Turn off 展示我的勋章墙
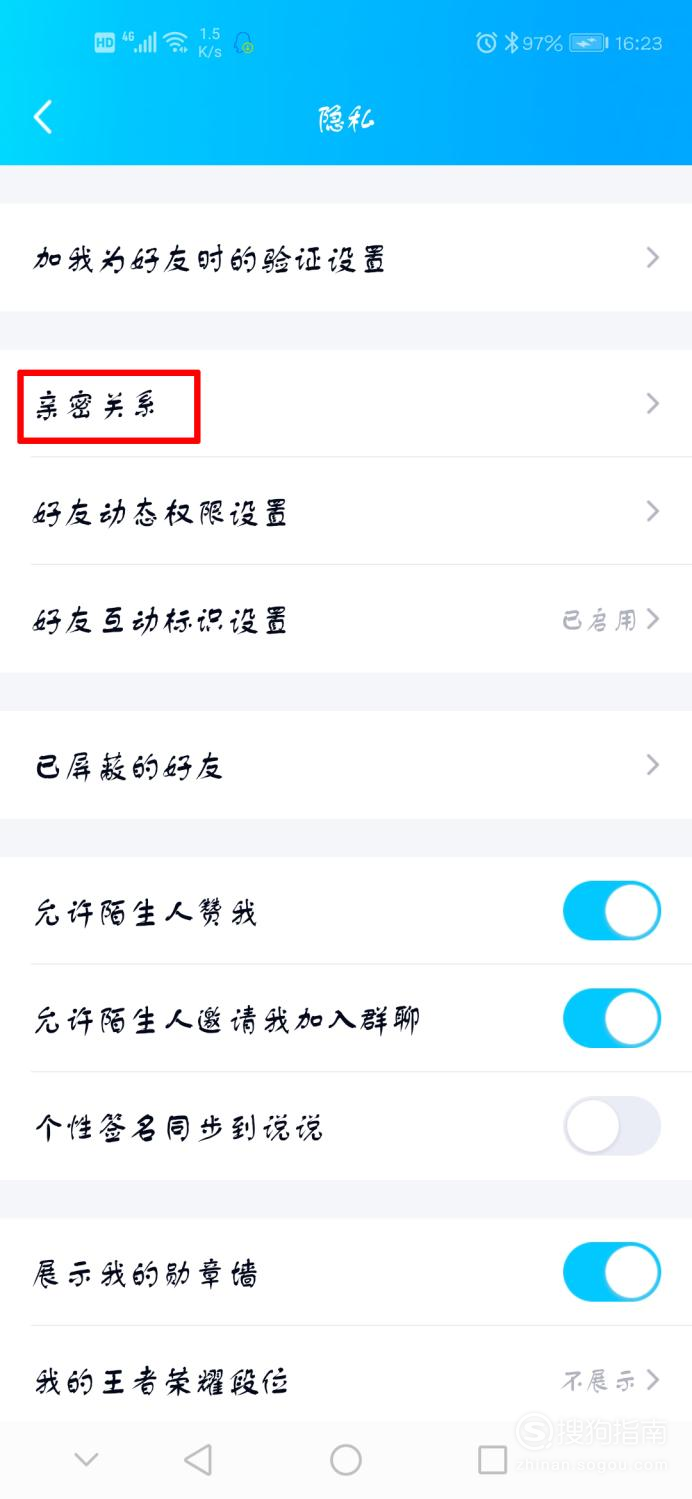Screen dimensions: 692x1499 click(x=612, y=1273)
